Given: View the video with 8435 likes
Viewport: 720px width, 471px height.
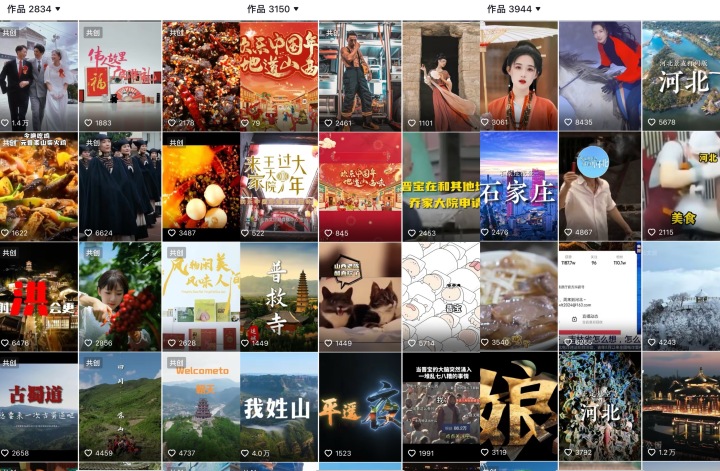Looking at the screenshot, I should (x=598, y=76).
